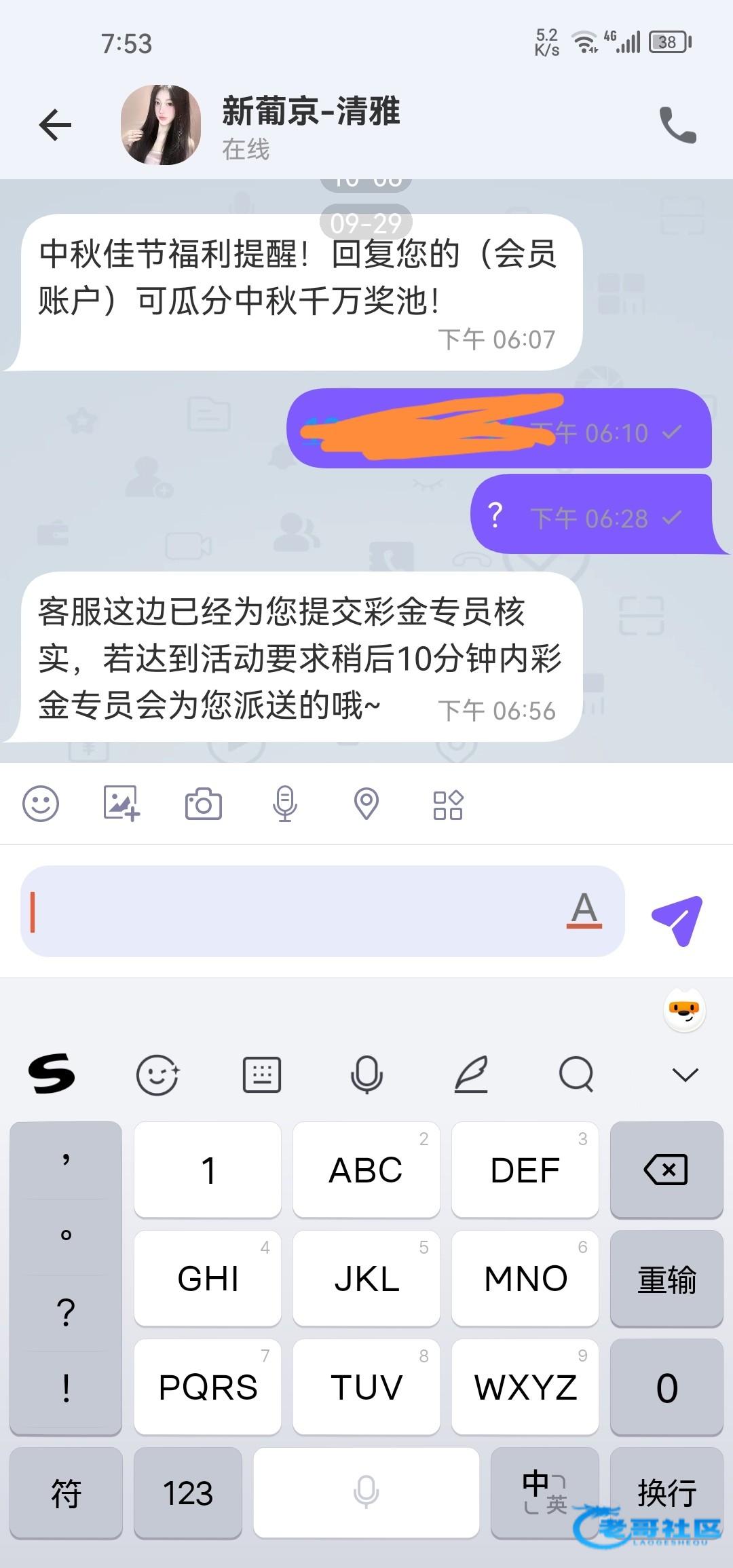733x1568 pixels.
Task: Open 新葡京-清雅's profile avatar
Action: click(161, 125)
